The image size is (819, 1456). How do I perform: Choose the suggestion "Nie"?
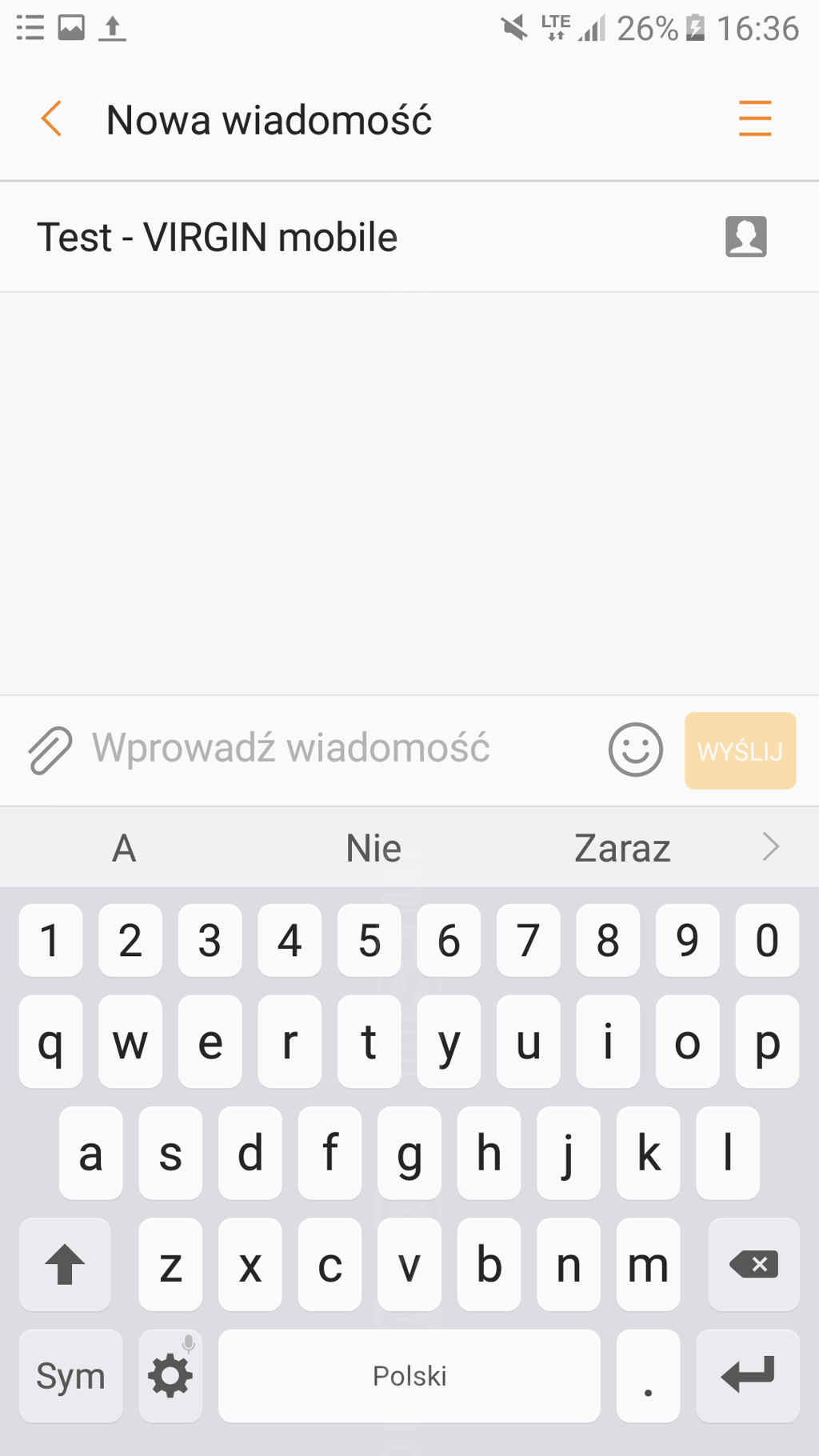[374, 848]
